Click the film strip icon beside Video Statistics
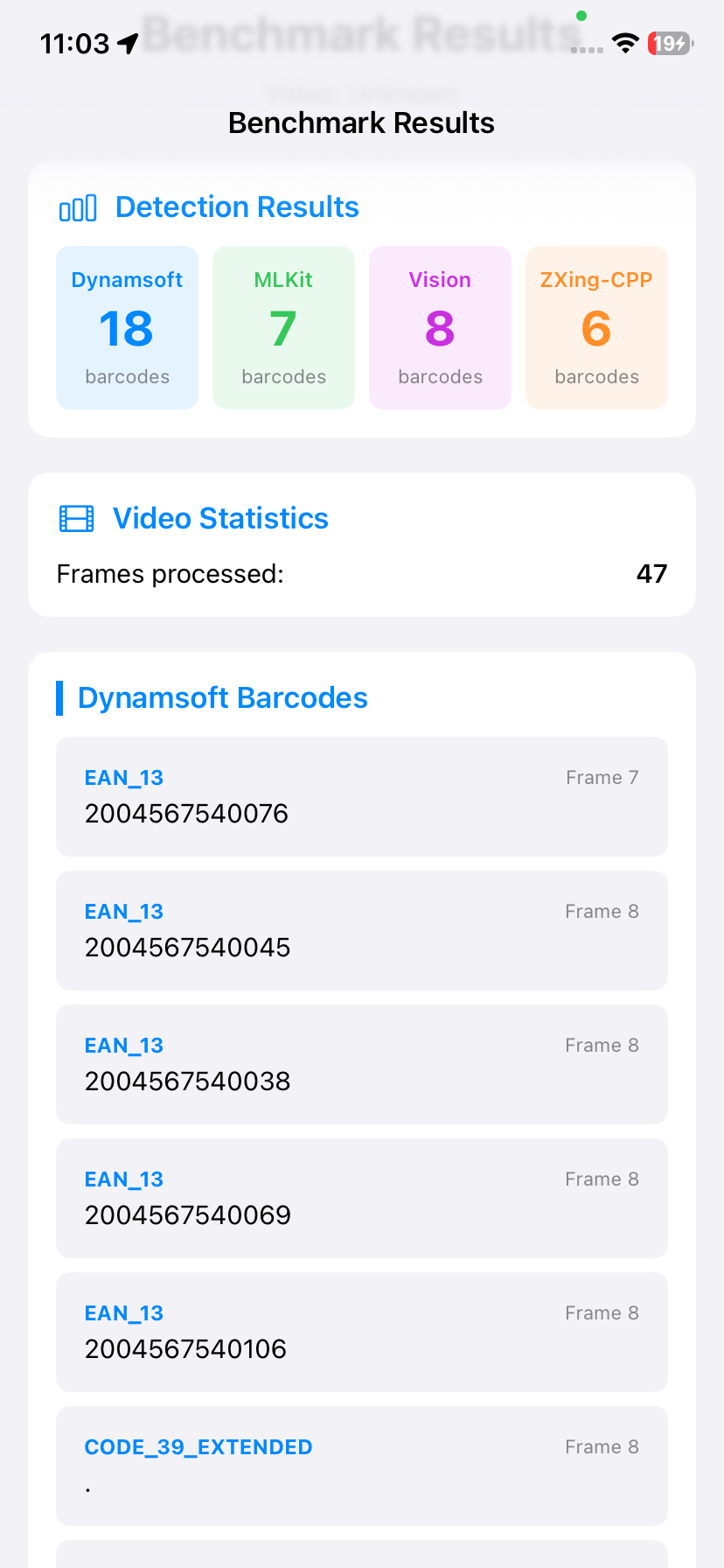 [76, 518]
